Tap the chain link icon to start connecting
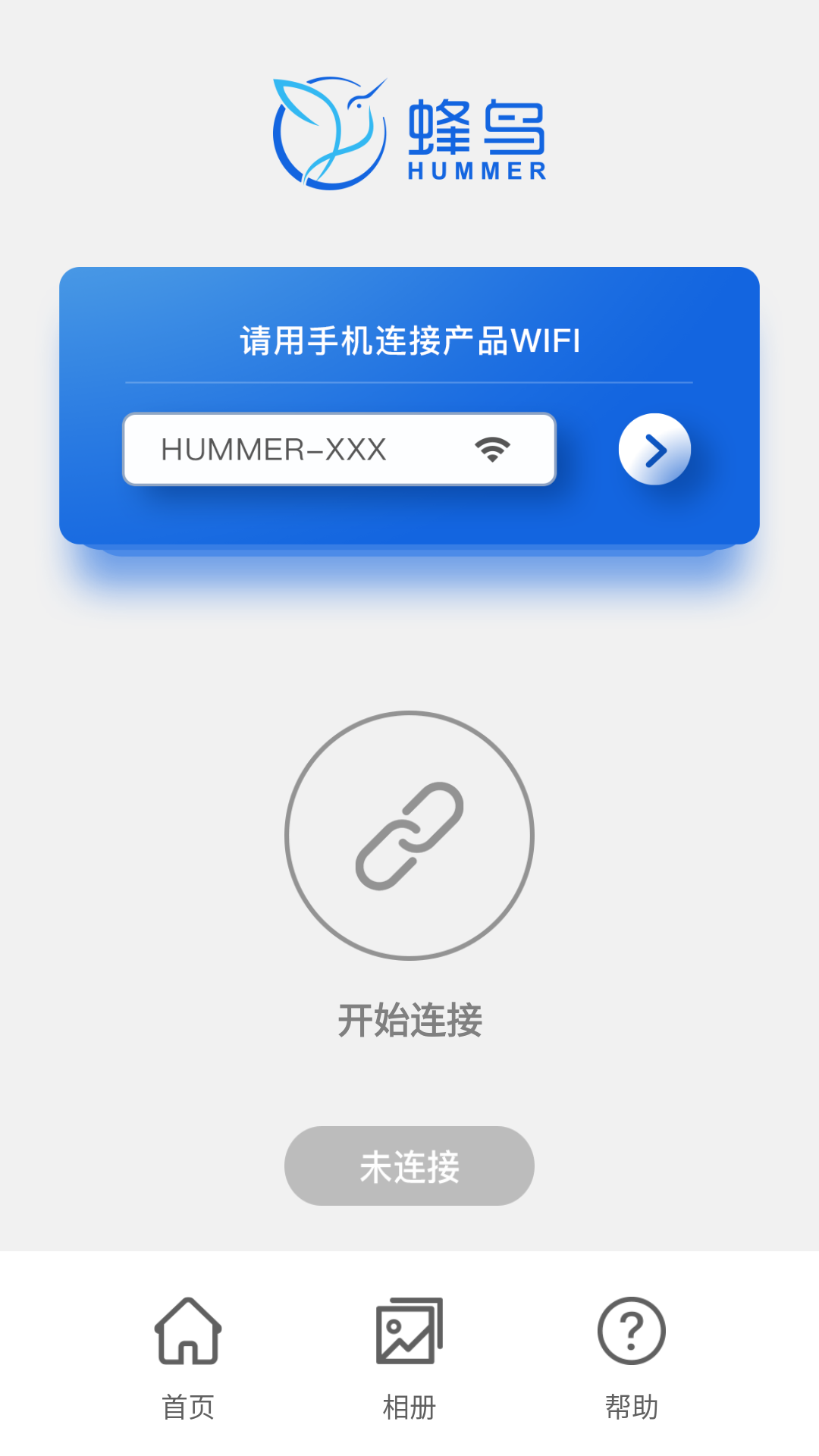This screenshot has height=1456, width=819. click(x=409, y=836)
